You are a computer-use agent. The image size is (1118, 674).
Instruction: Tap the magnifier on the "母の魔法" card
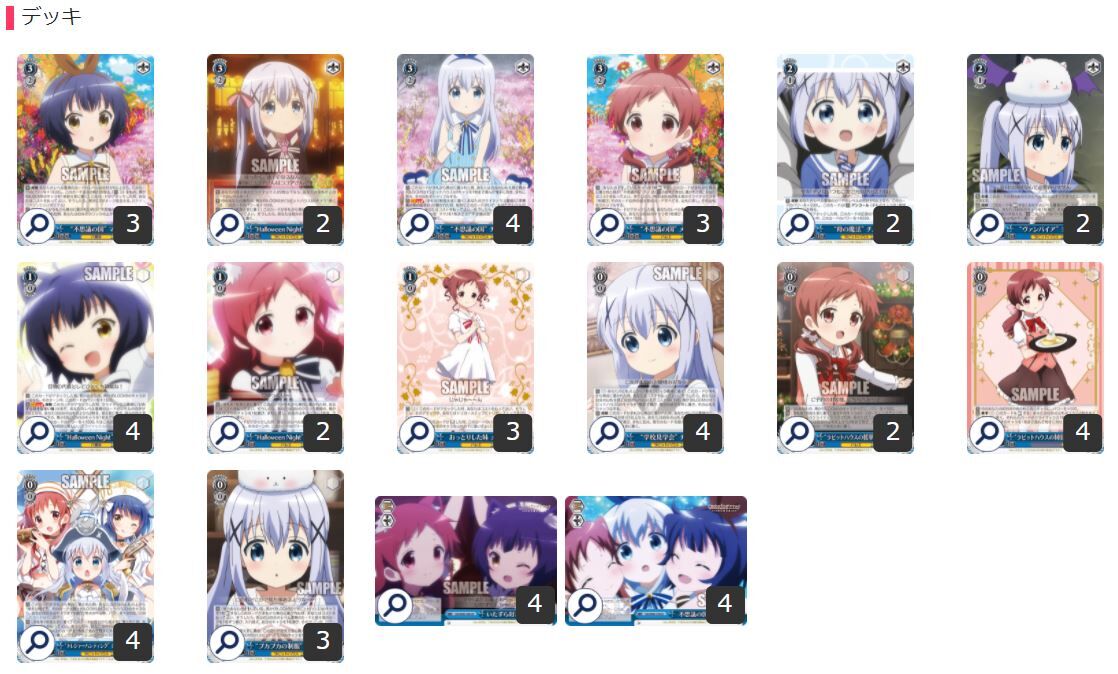tap(797, 225)
